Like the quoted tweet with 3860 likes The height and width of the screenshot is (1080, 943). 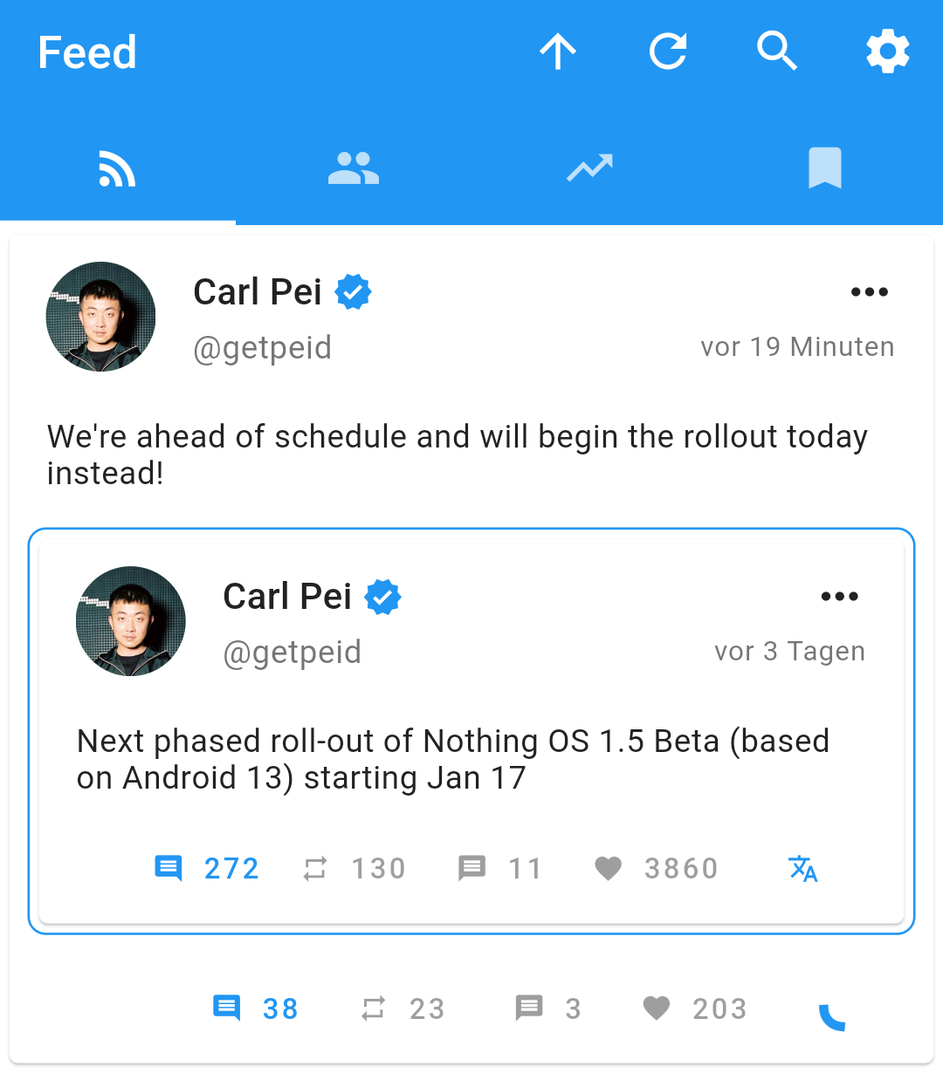[608, 869]
